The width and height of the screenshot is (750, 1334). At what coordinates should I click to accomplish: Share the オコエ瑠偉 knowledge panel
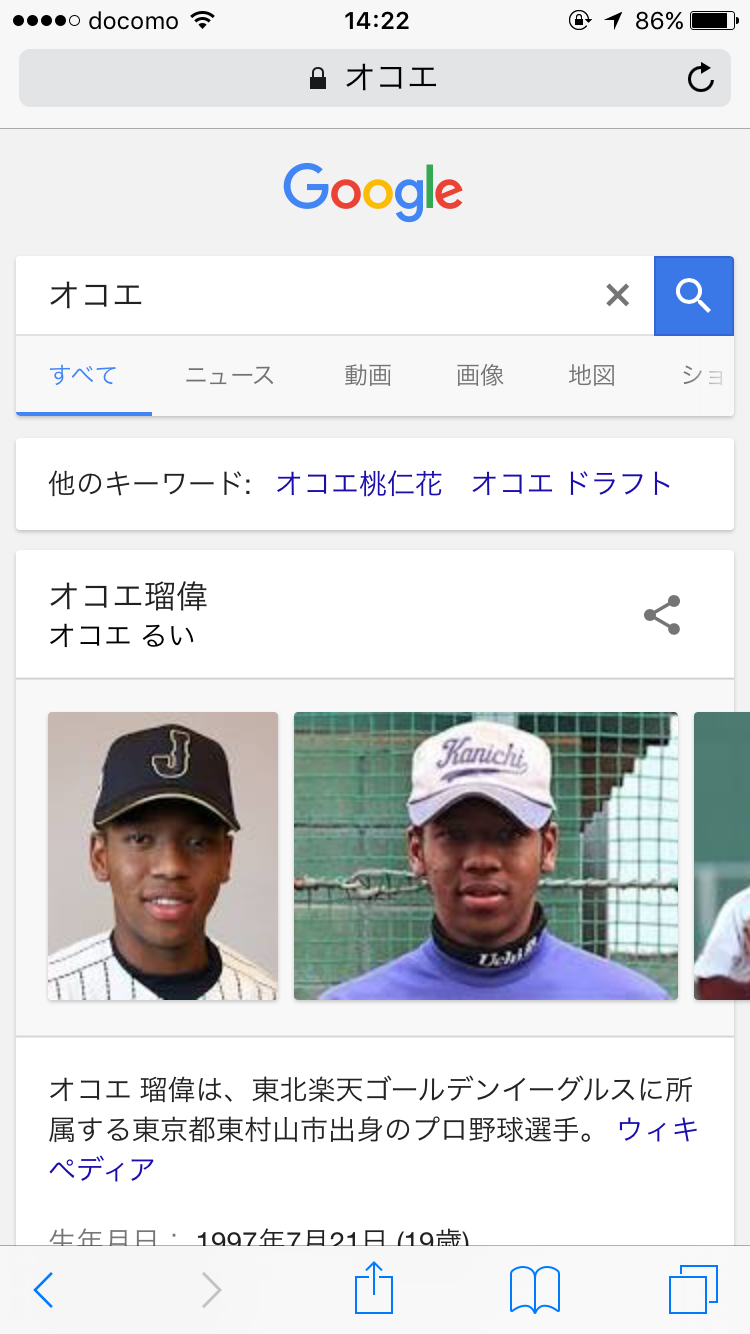click(662, 615)
